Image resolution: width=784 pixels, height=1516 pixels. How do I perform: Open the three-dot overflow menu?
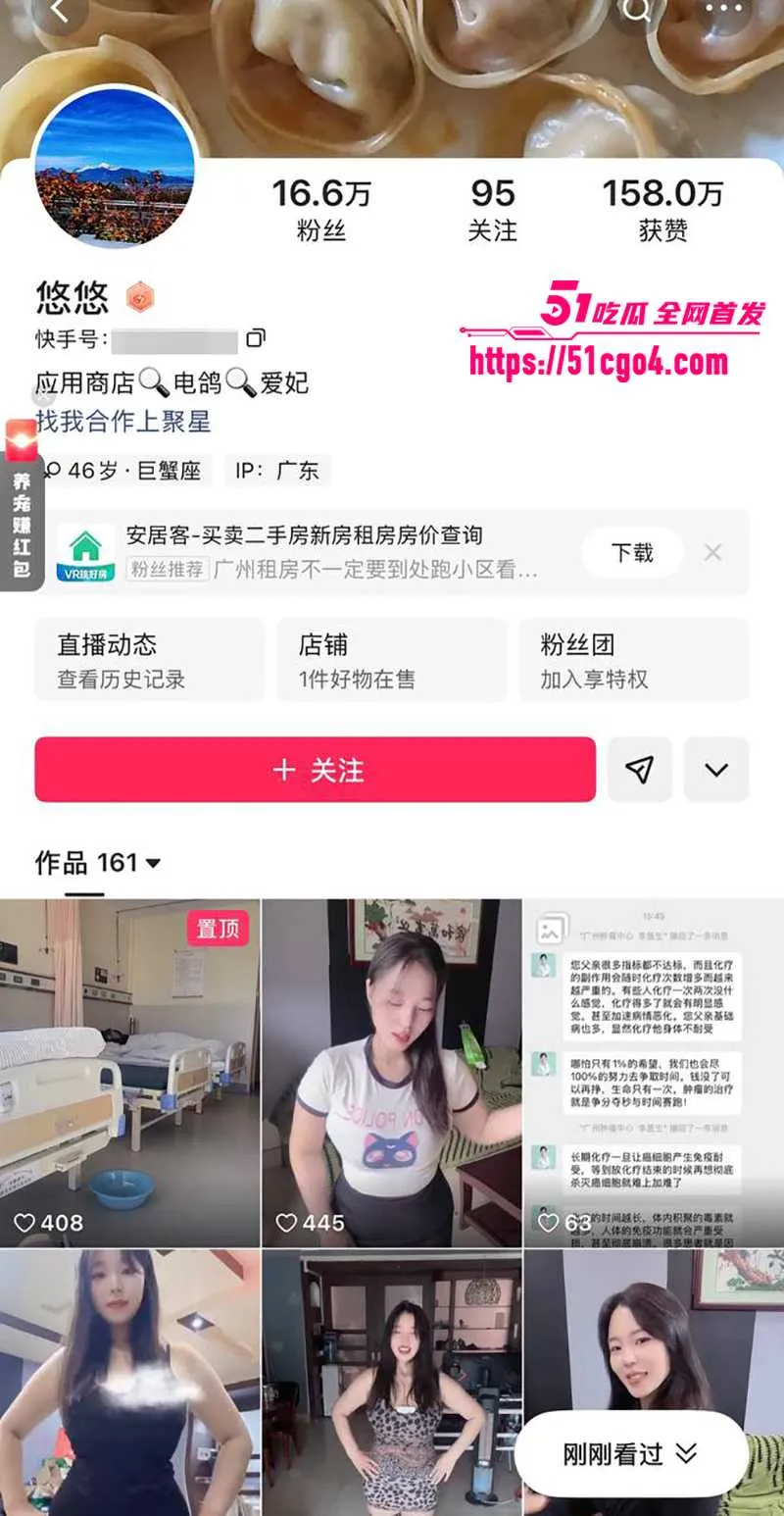[724, 9]
